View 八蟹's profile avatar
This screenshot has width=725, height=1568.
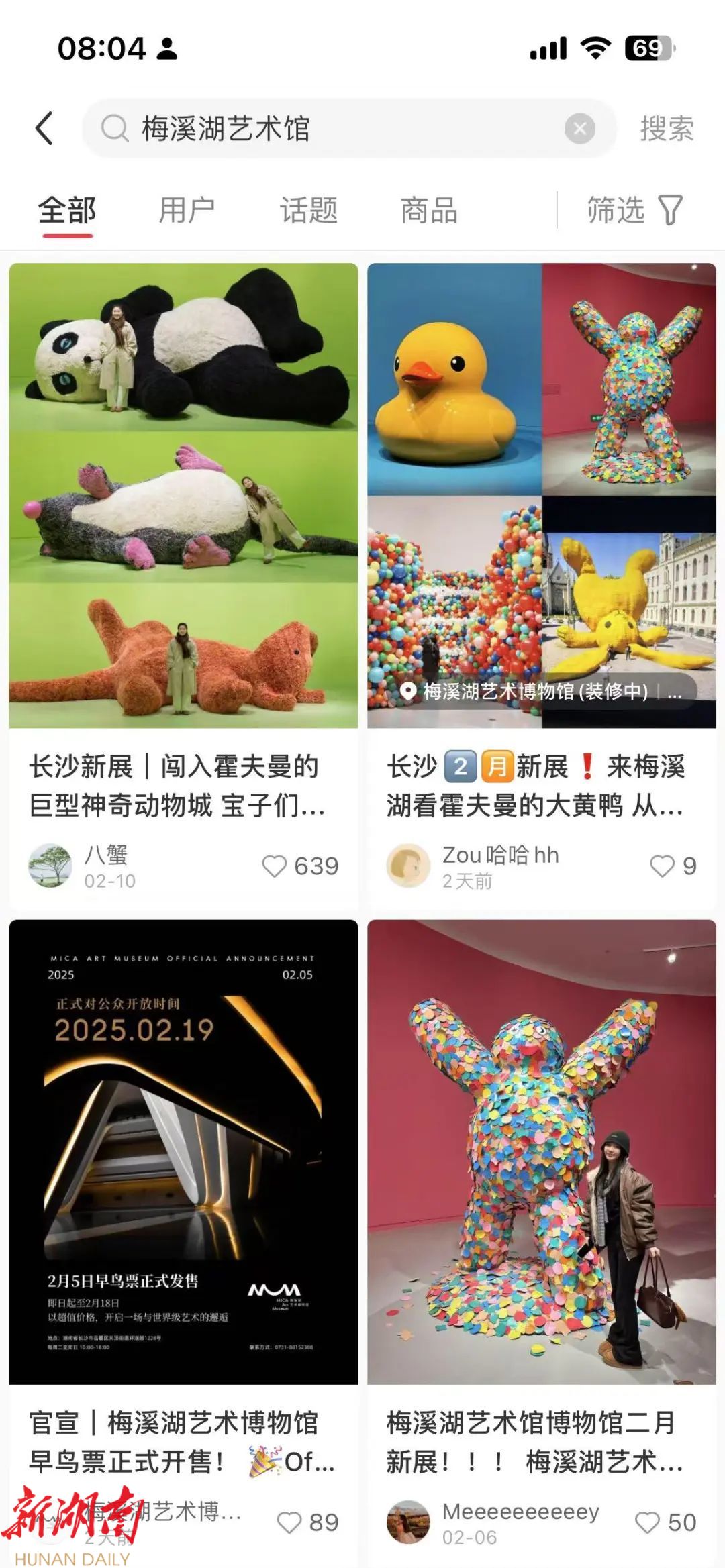pyautogui.click(x=50, y=866)
